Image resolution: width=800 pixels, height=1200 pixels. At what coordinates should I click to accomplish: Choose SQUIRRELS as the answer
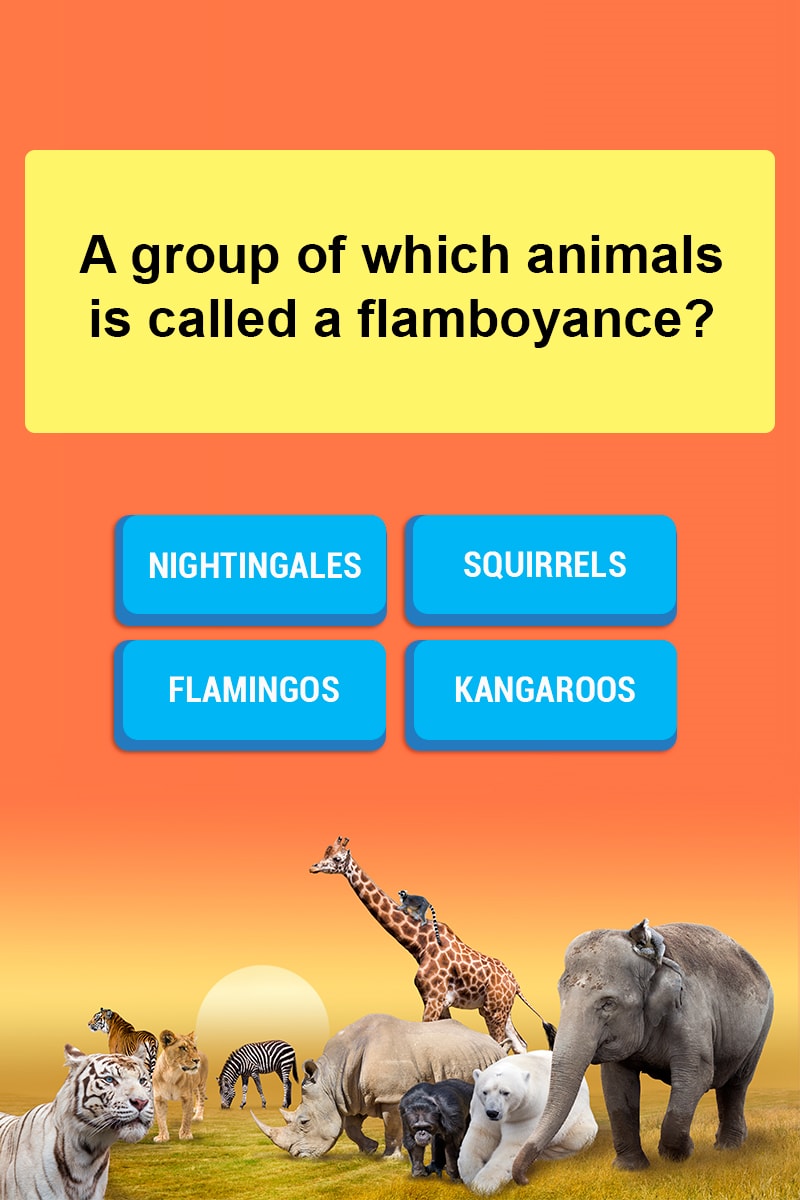(x=544, y=565)
